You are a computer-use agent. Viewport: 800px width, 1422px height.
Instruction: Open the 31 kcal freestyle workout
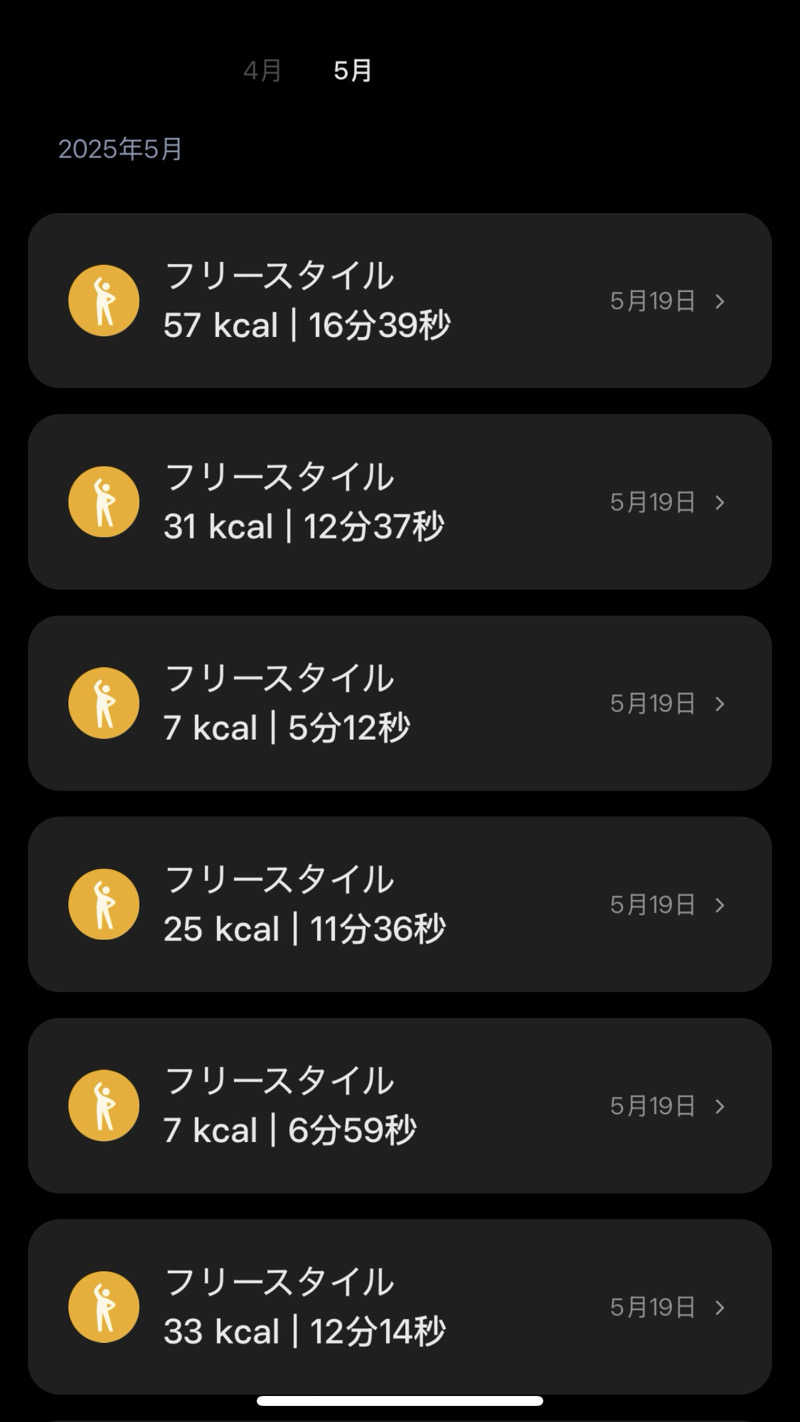400,501
